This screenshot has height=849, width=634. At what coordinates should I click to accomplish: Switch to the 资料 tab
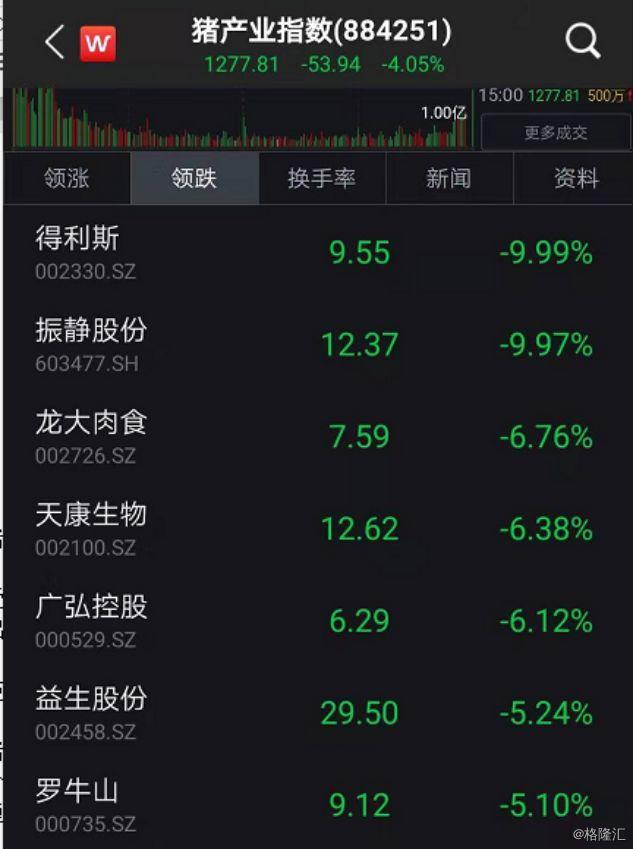click(575, 179)
